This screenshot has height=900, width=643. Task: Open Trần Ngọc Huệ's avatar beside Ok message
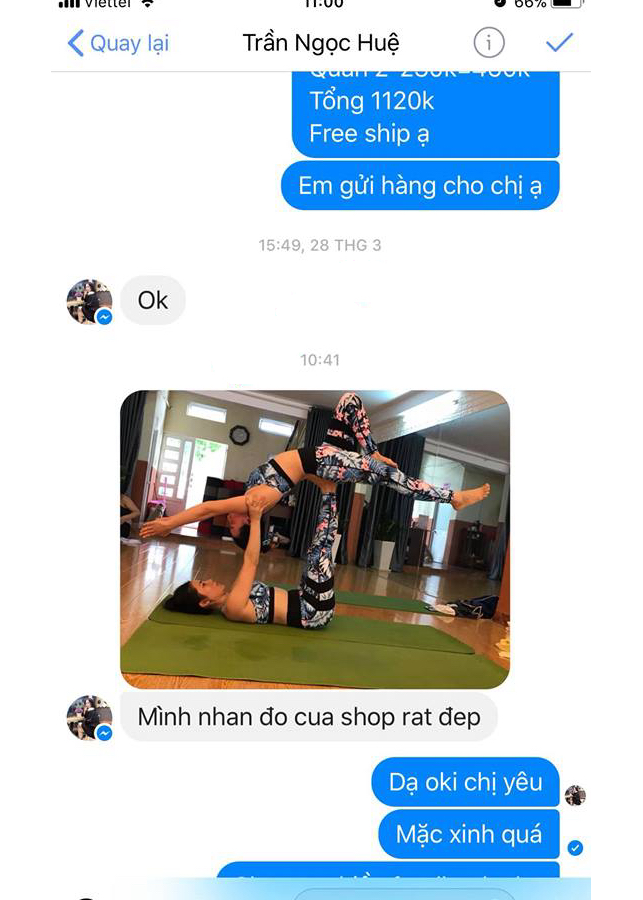coord(90,302)
